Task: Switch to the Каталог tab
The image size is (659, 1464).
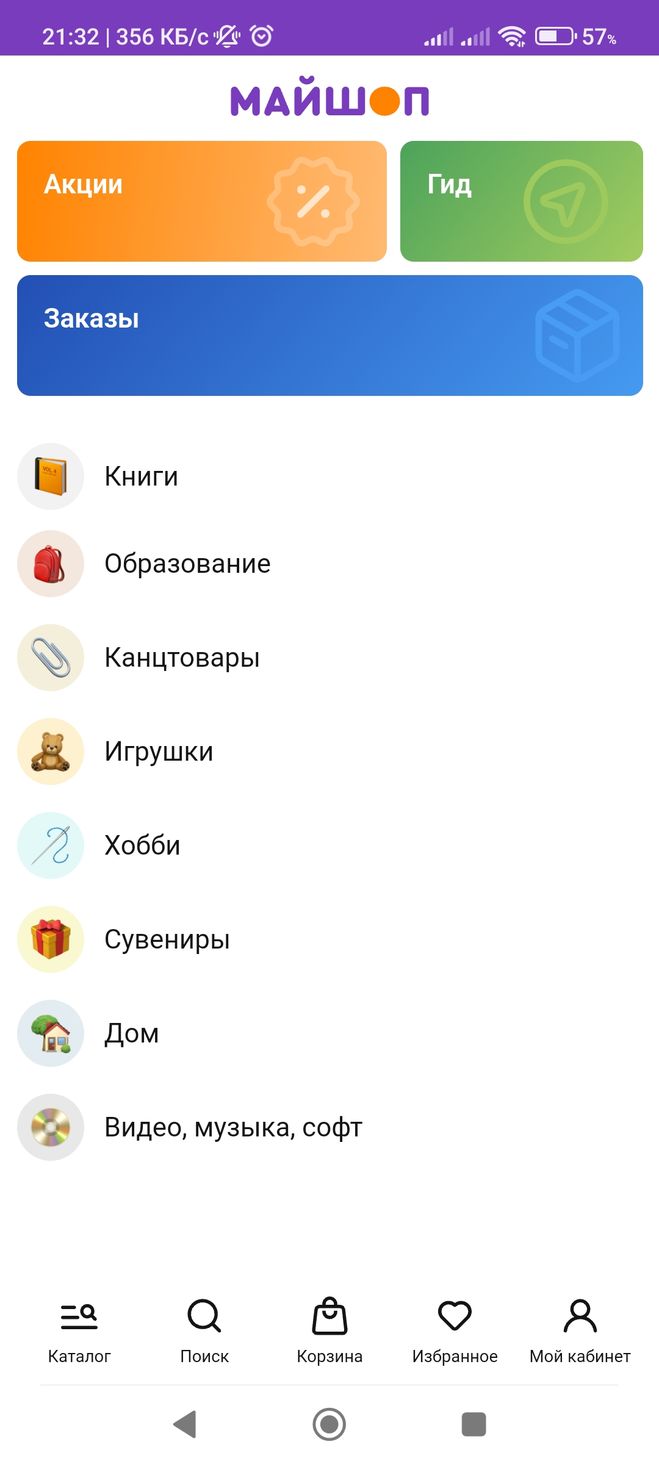Action: (79, 1331)
